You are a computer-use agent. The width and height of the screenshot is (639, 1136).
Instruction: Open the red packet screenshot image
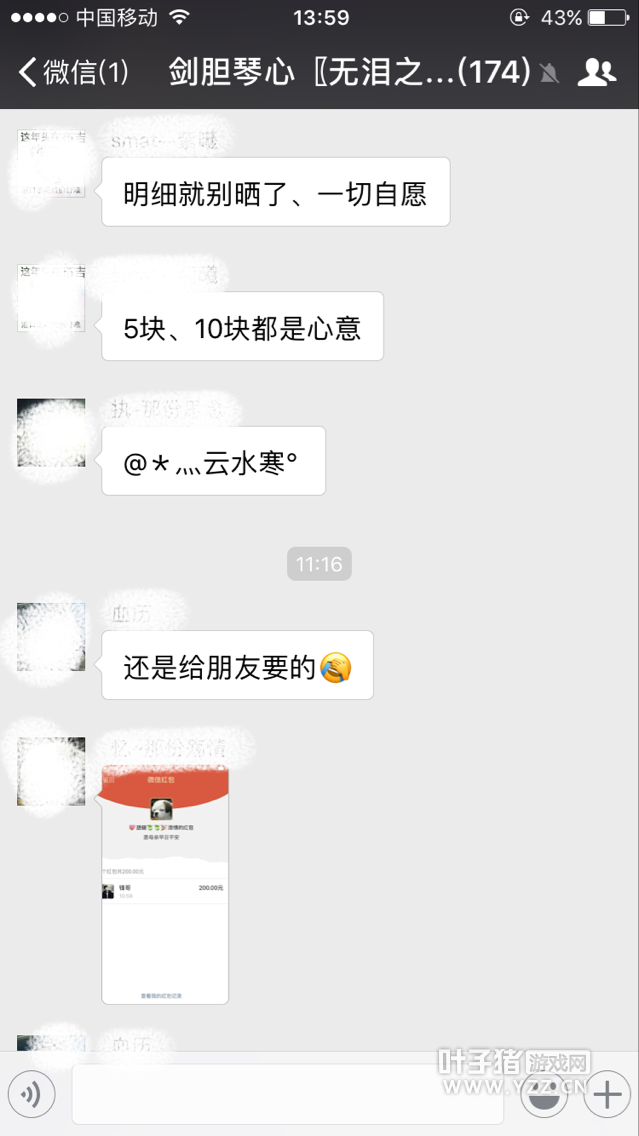pyautogui.click(x=165, y=884)
